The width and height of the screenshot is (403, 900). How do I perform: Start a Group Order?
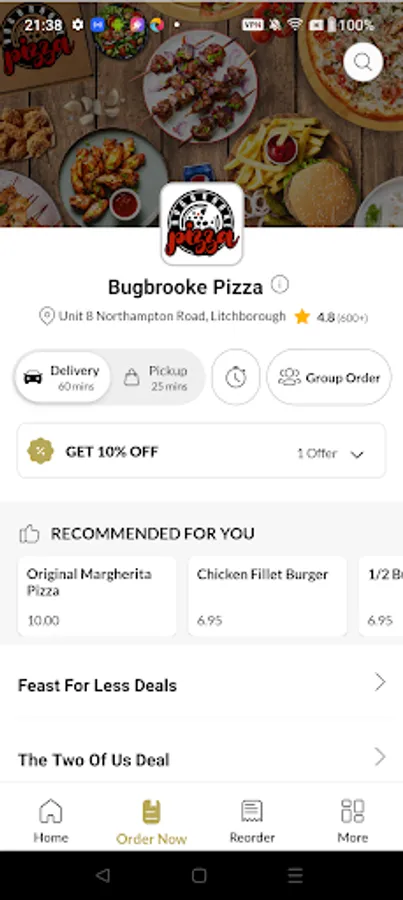pos(329,377)
